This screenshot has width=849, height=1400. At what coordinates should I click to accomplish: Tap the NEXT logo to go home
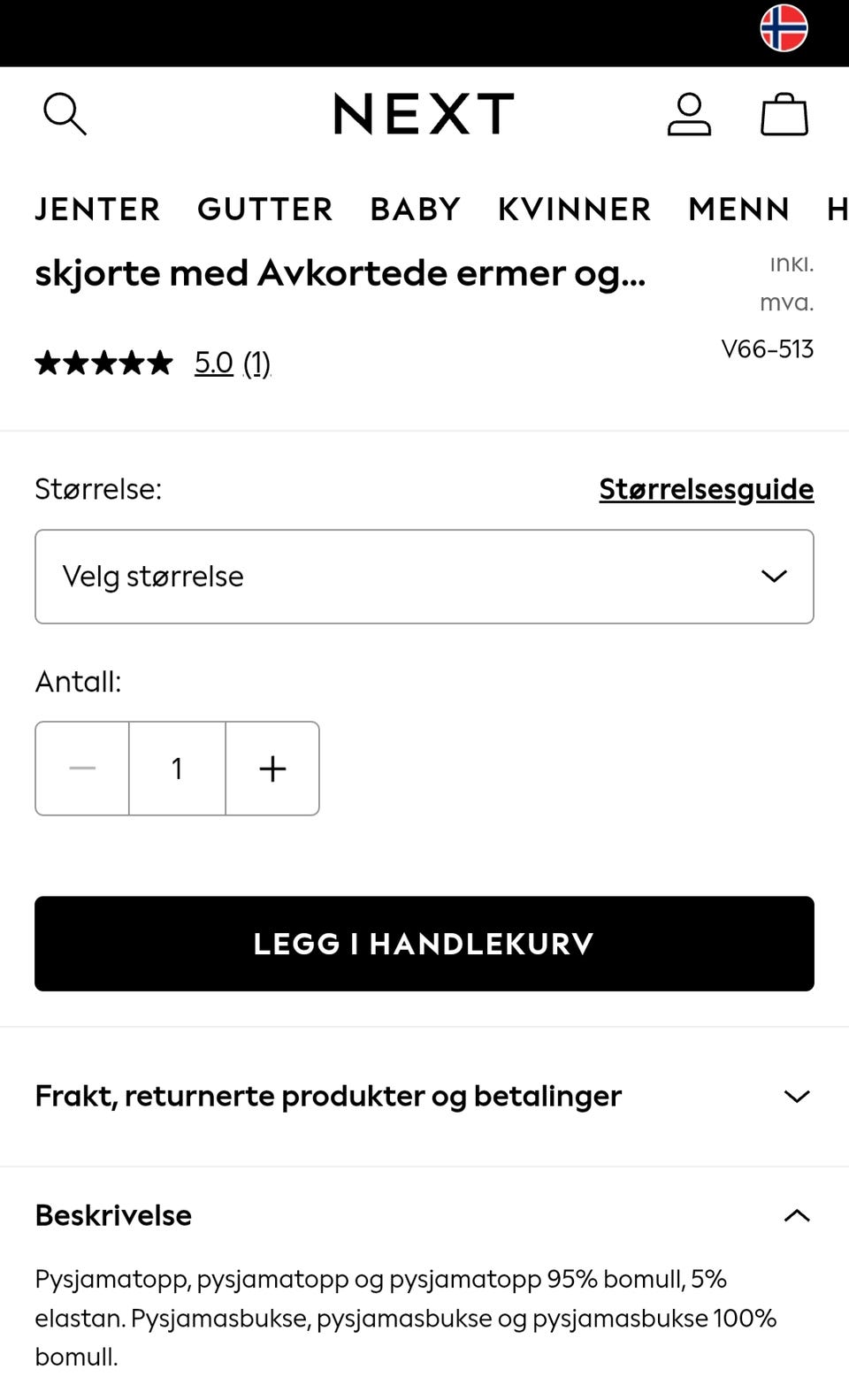coord(424,114)
